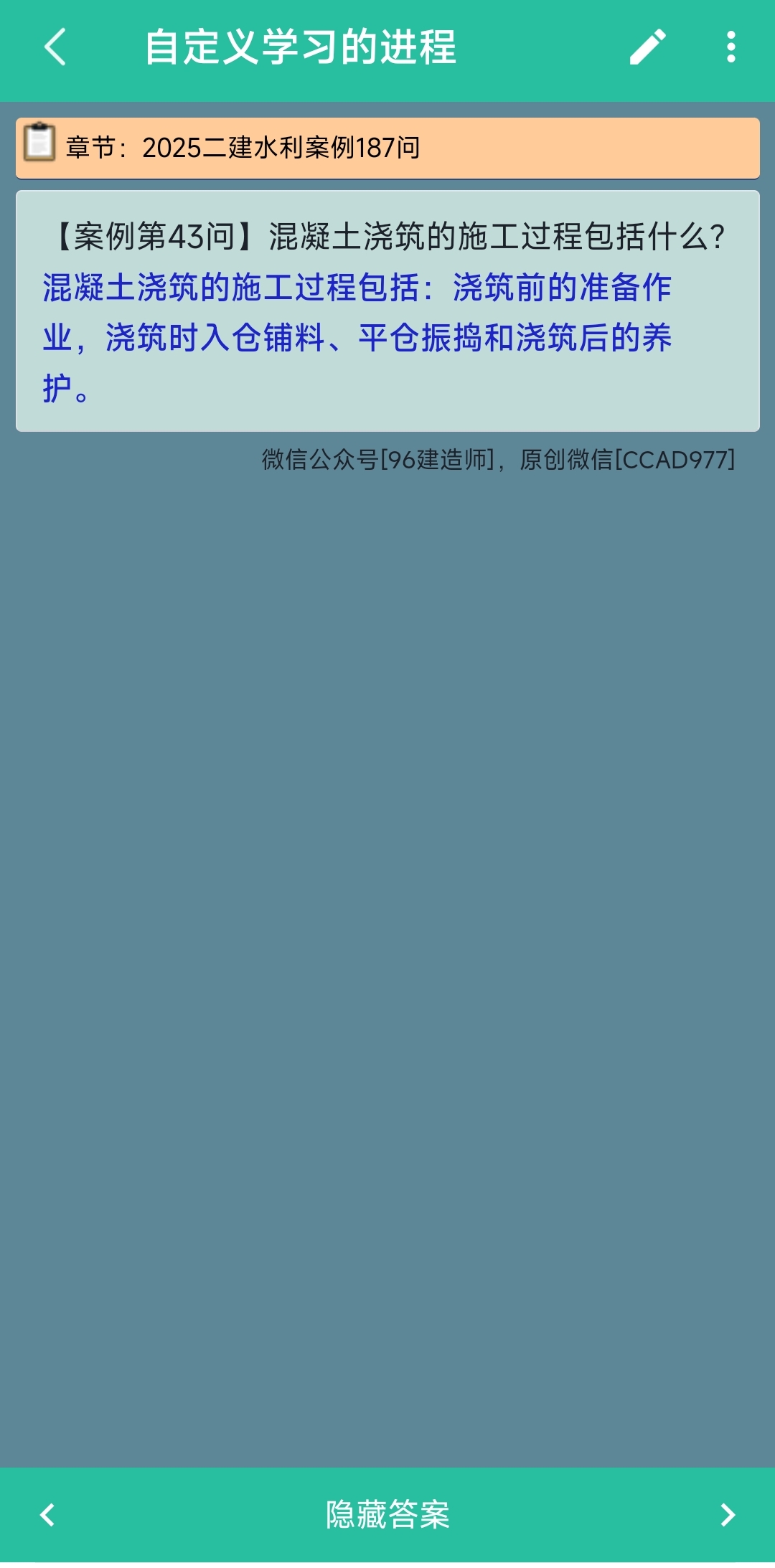Go to the previous question arrow
This screenshot has width=775, height=1568.
pos(47,1514)
